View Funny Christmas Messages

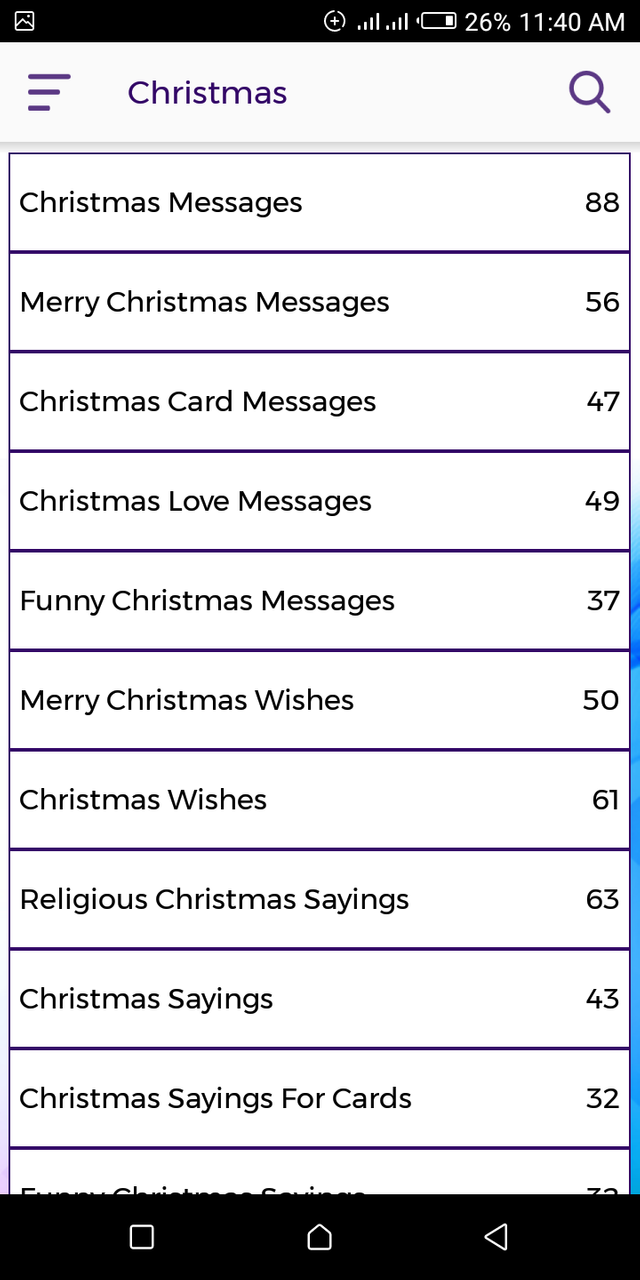[320, 600]
